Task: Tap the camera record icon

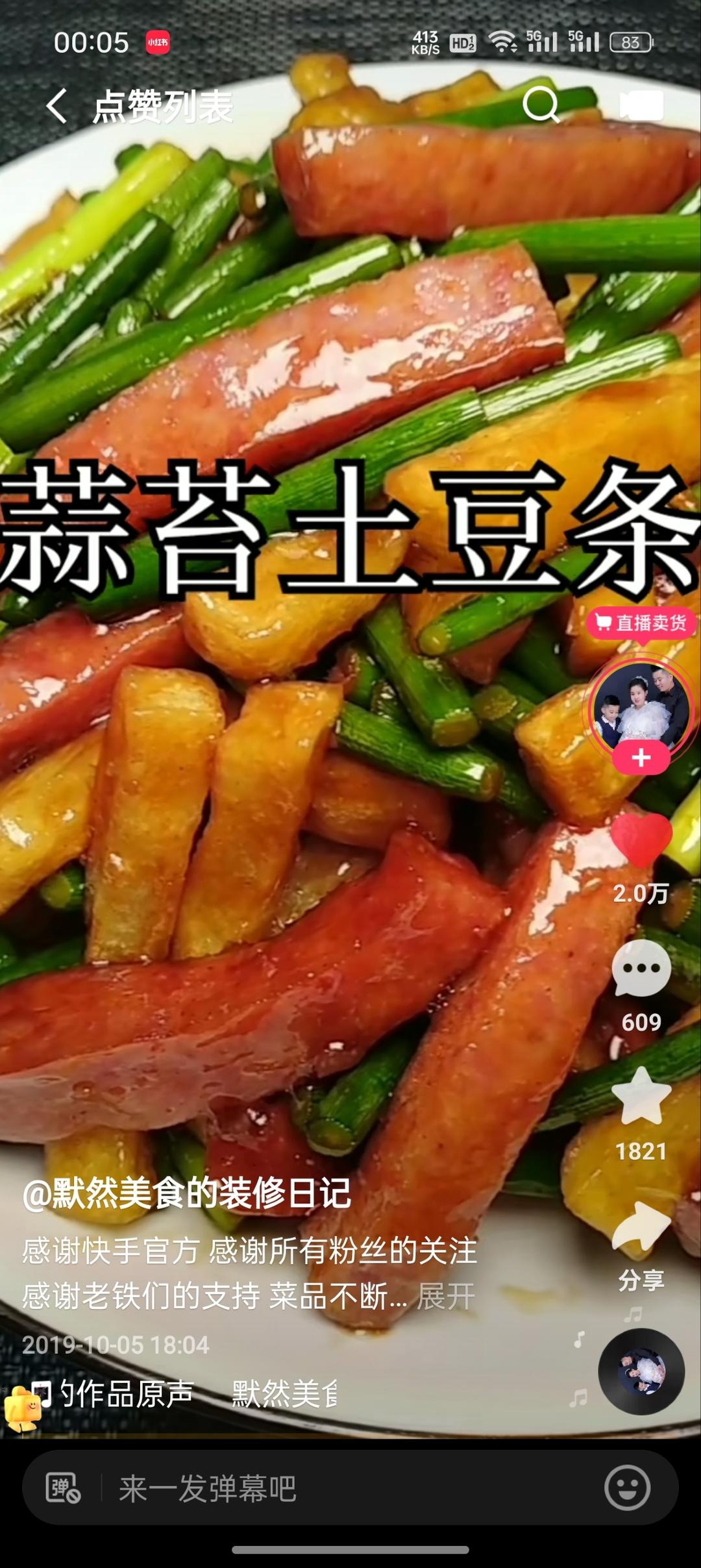Action: coord(641,105)
